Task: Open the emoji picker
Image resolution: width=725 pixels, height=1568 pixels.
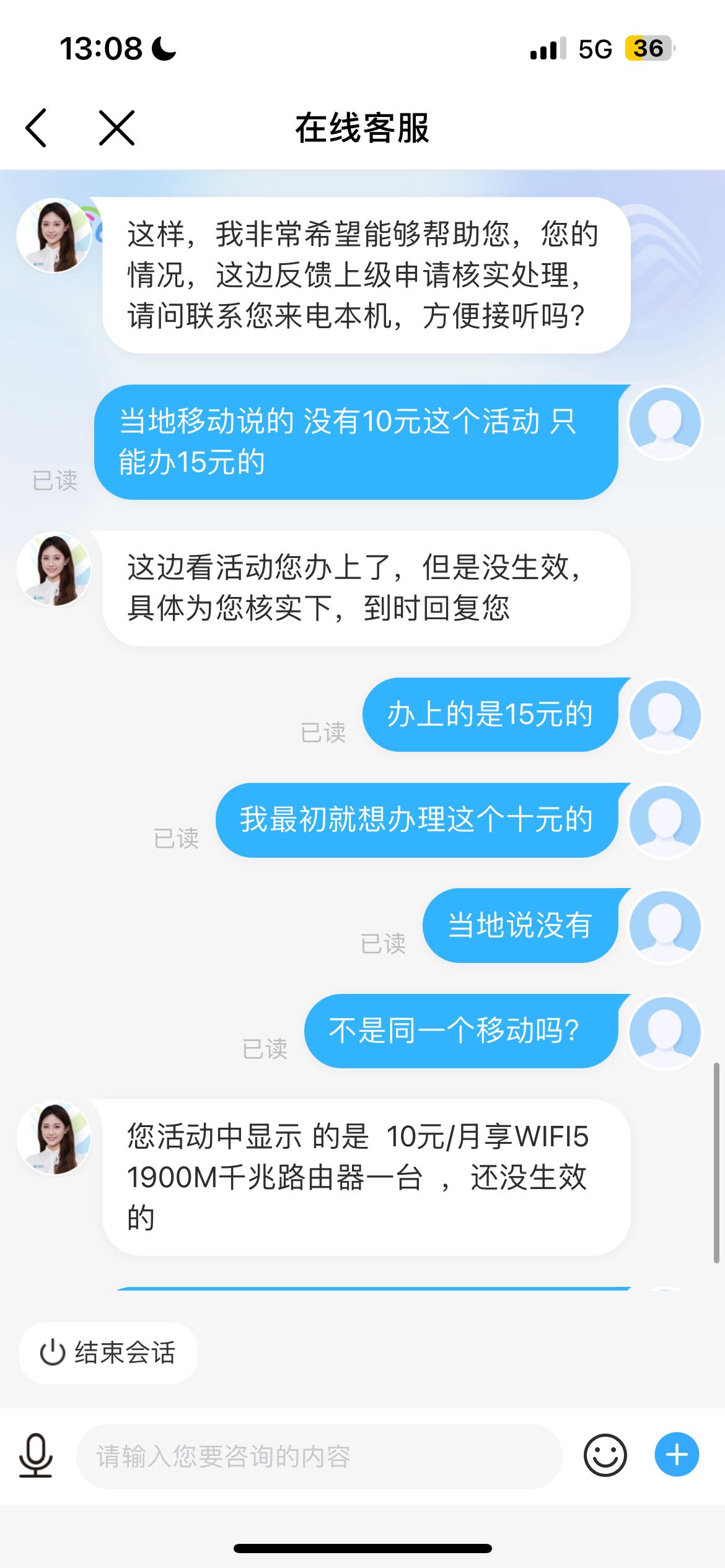Action: (605, 1455)
